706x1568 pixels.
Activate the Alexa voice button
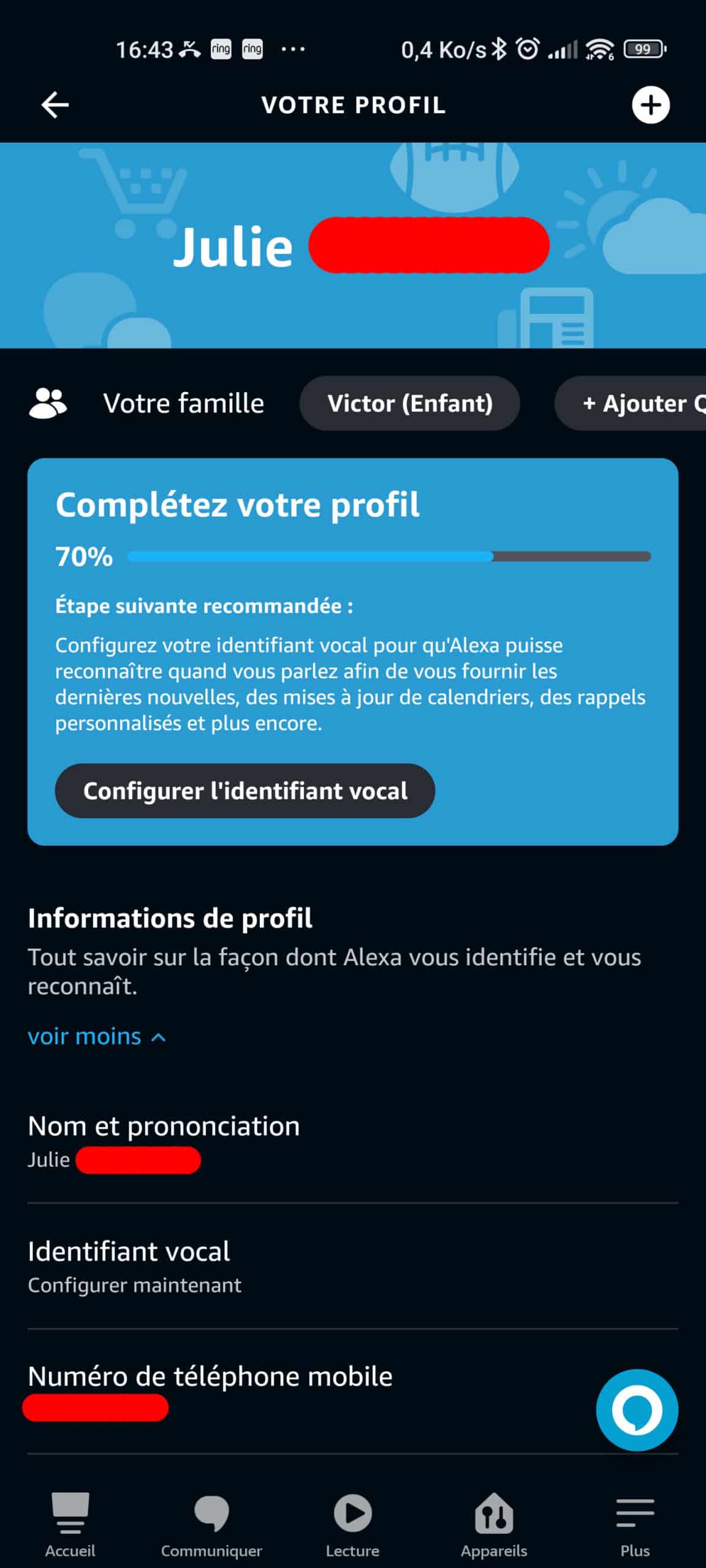637,1410
